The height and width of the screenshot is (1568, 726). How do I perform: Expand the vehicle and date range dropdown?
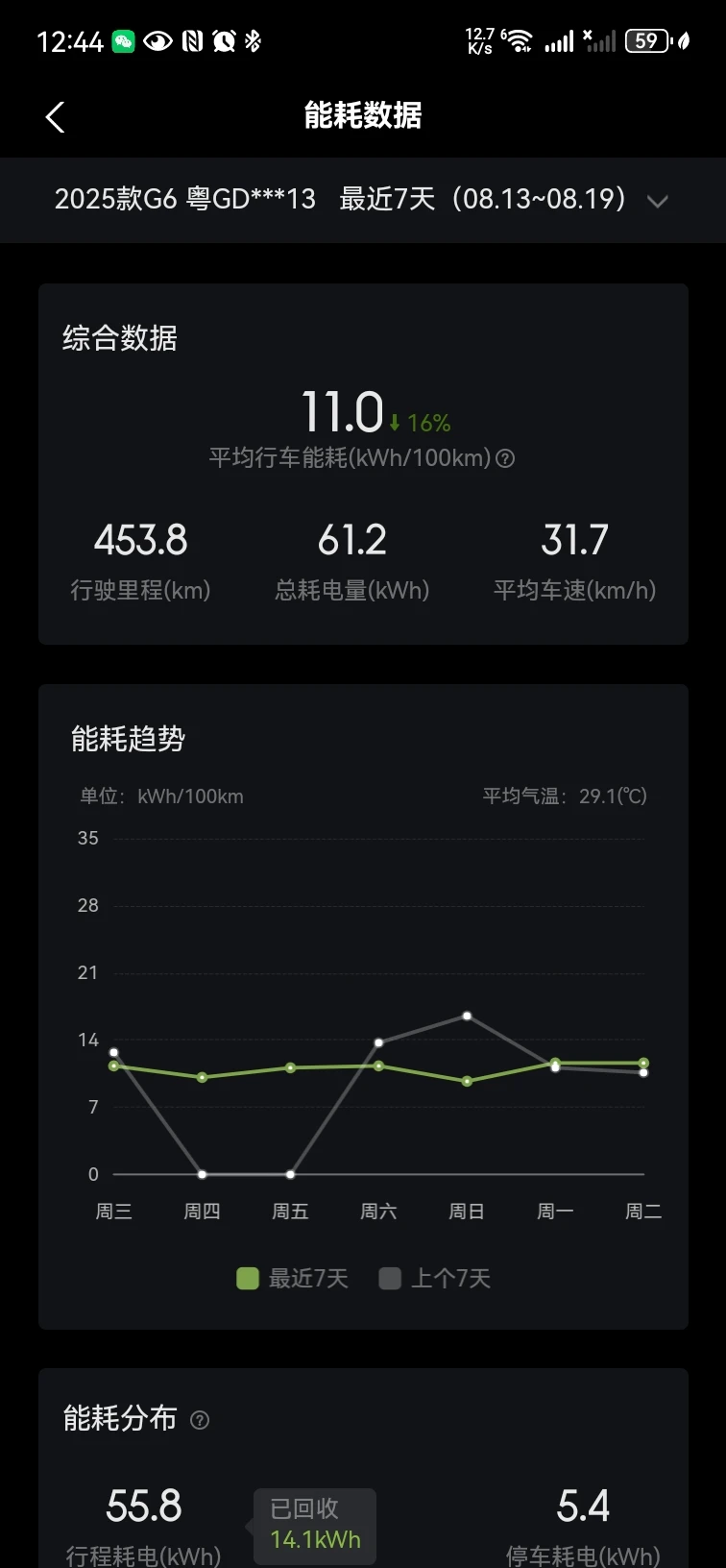[362, 200]
